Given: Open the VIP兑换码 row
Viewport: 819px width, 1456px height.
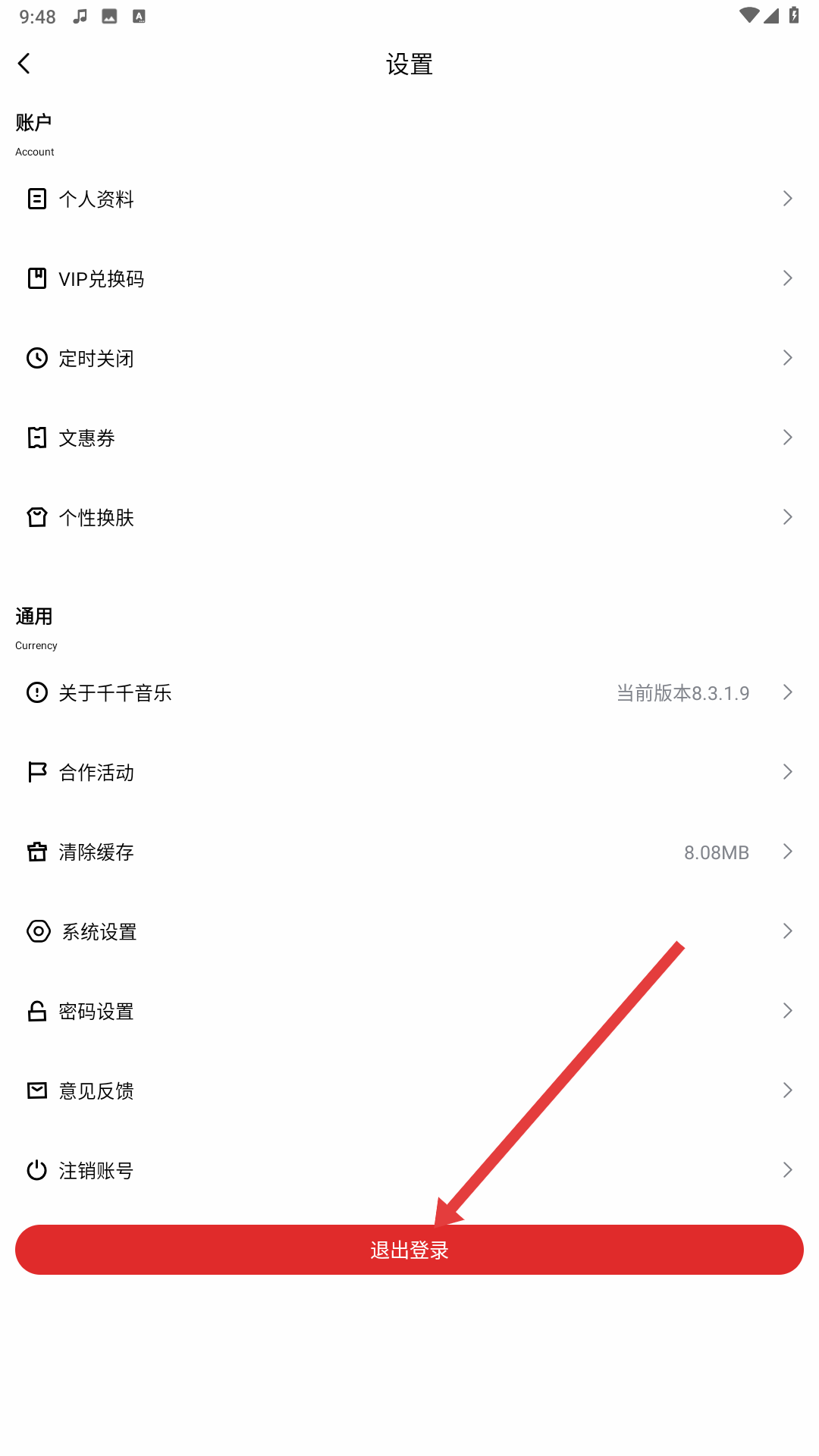Looking at the screenshot, I should point(409,278).
